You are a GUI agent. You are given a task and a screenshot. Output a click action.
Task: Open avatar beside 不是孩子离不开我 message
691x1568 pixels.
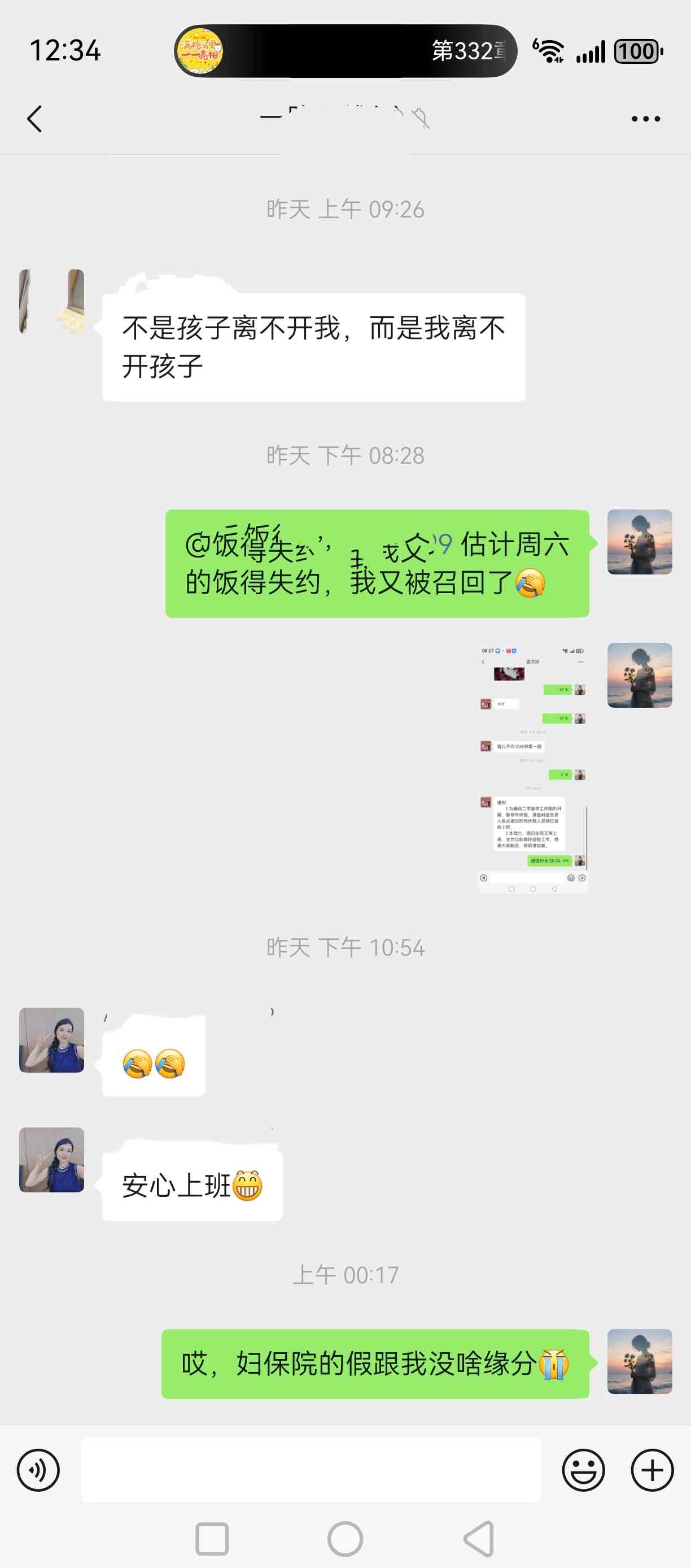52,302
